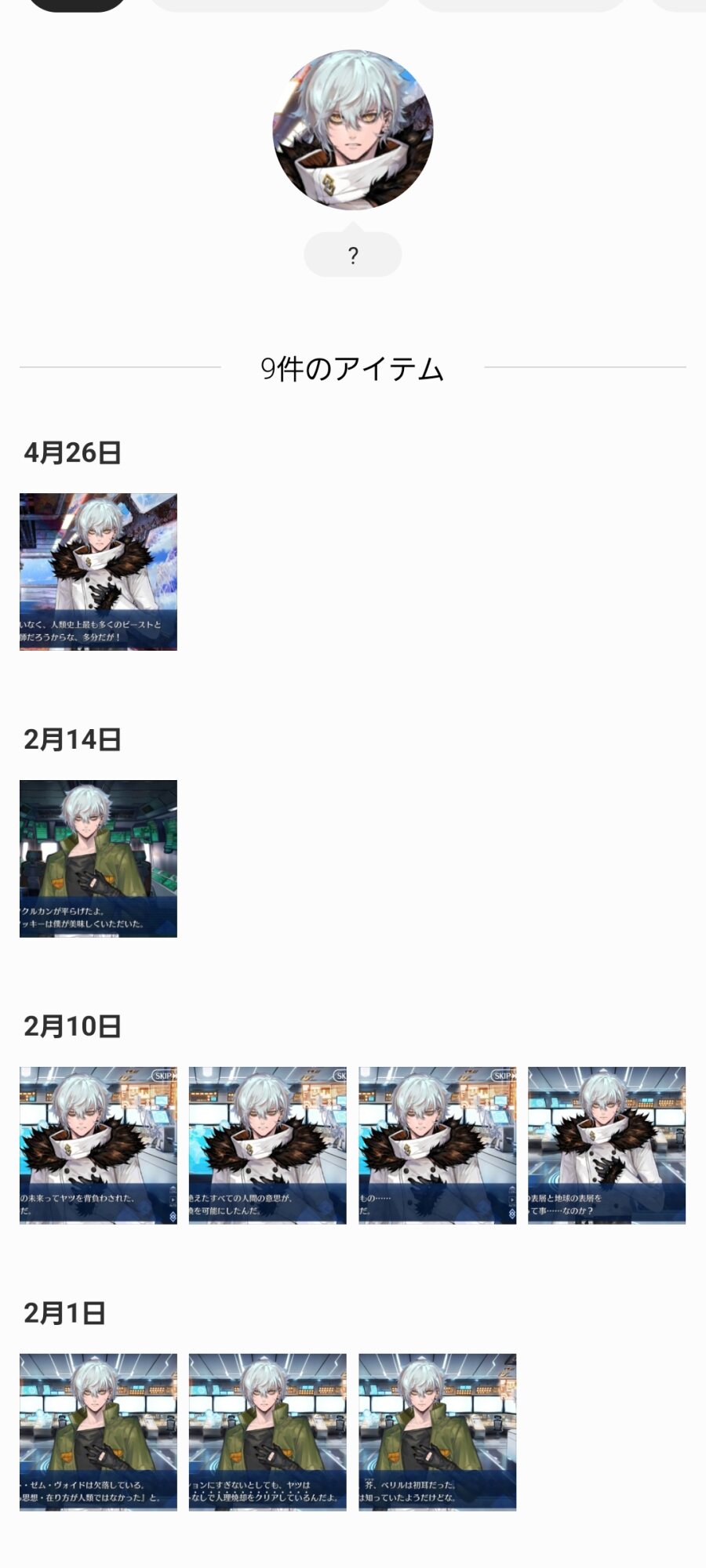The height and width of the screenshot is (1568, 706).
Task: Open the photo dated 4月26日
Action: pos(98,572)
